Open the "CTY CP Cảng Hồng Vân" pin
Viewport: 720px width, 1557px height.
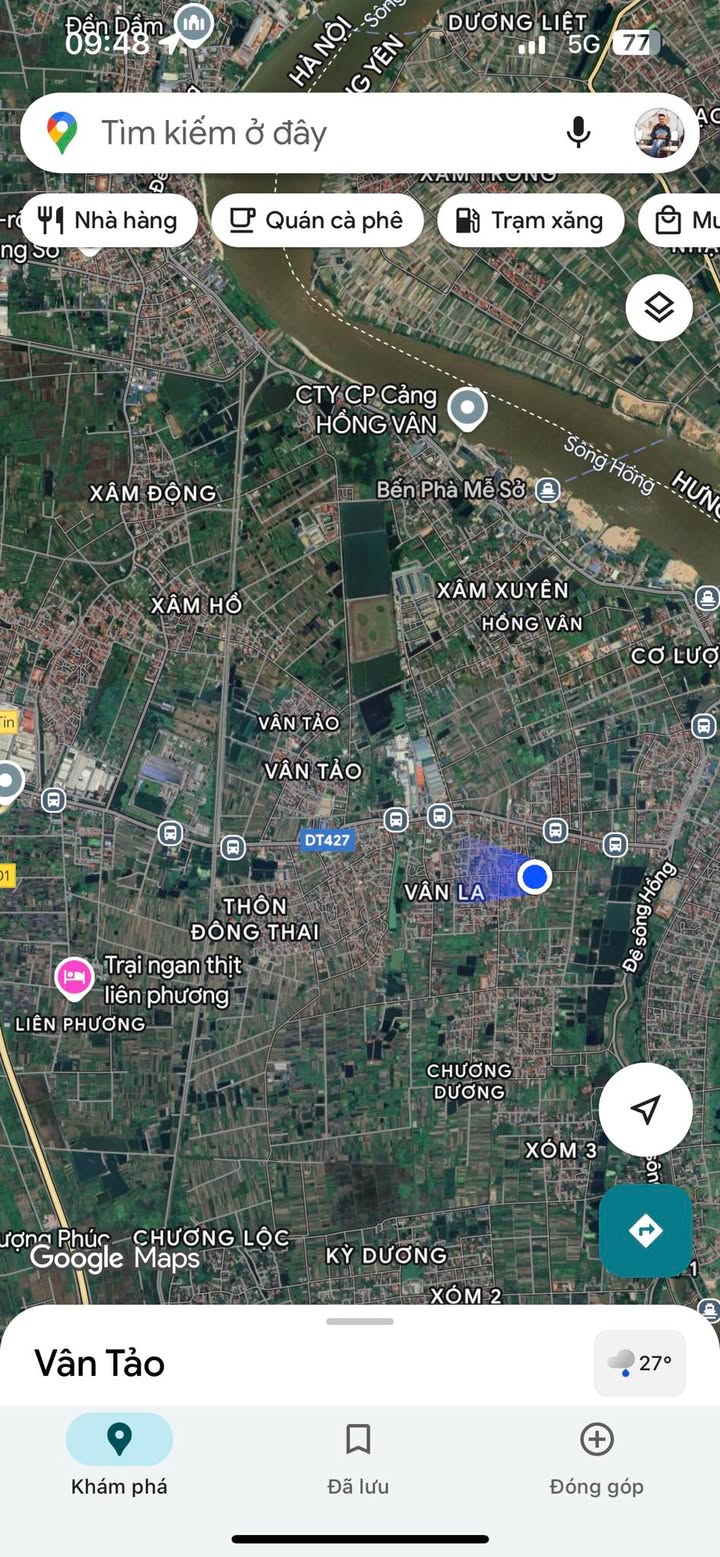coord(466,407)
